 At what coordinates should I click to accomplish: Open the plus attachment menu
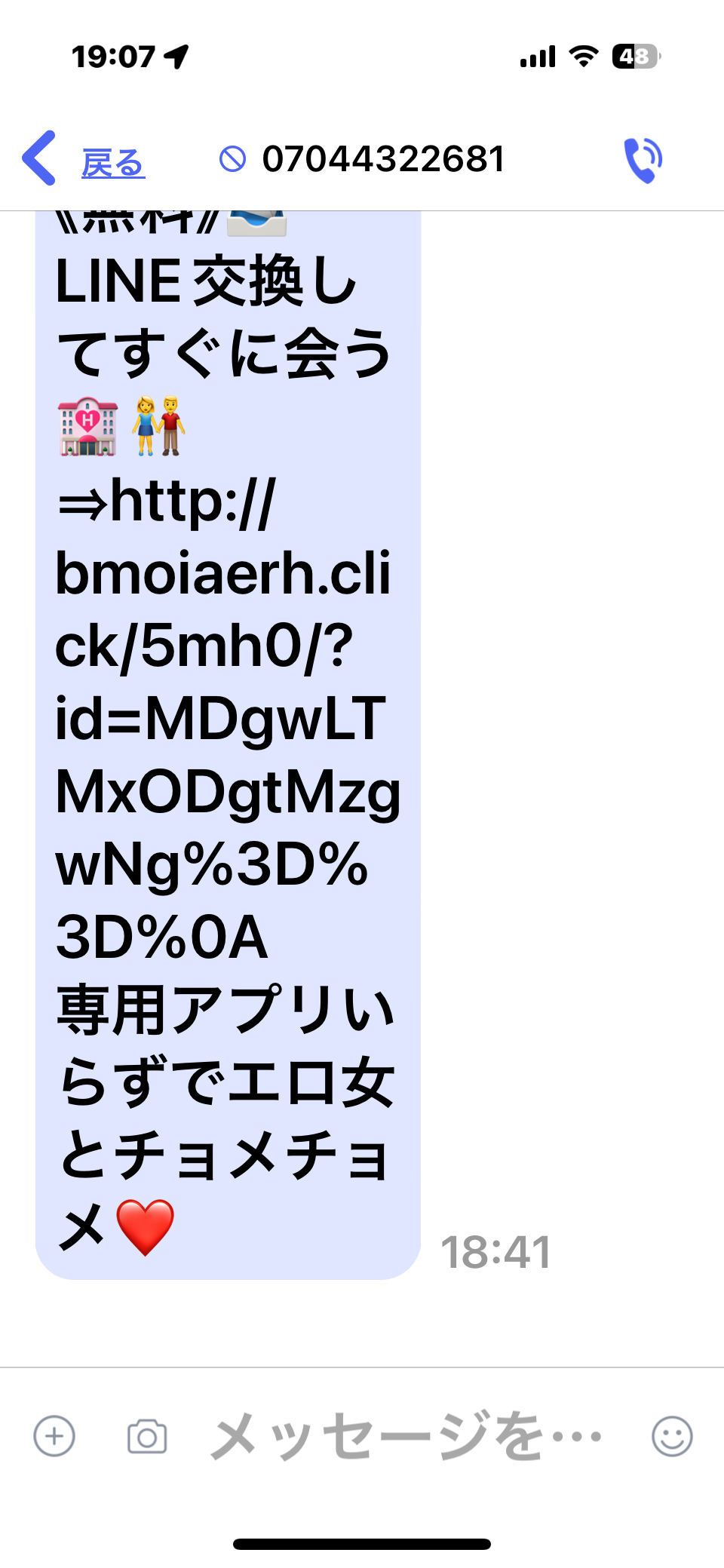coord(54,1437)
